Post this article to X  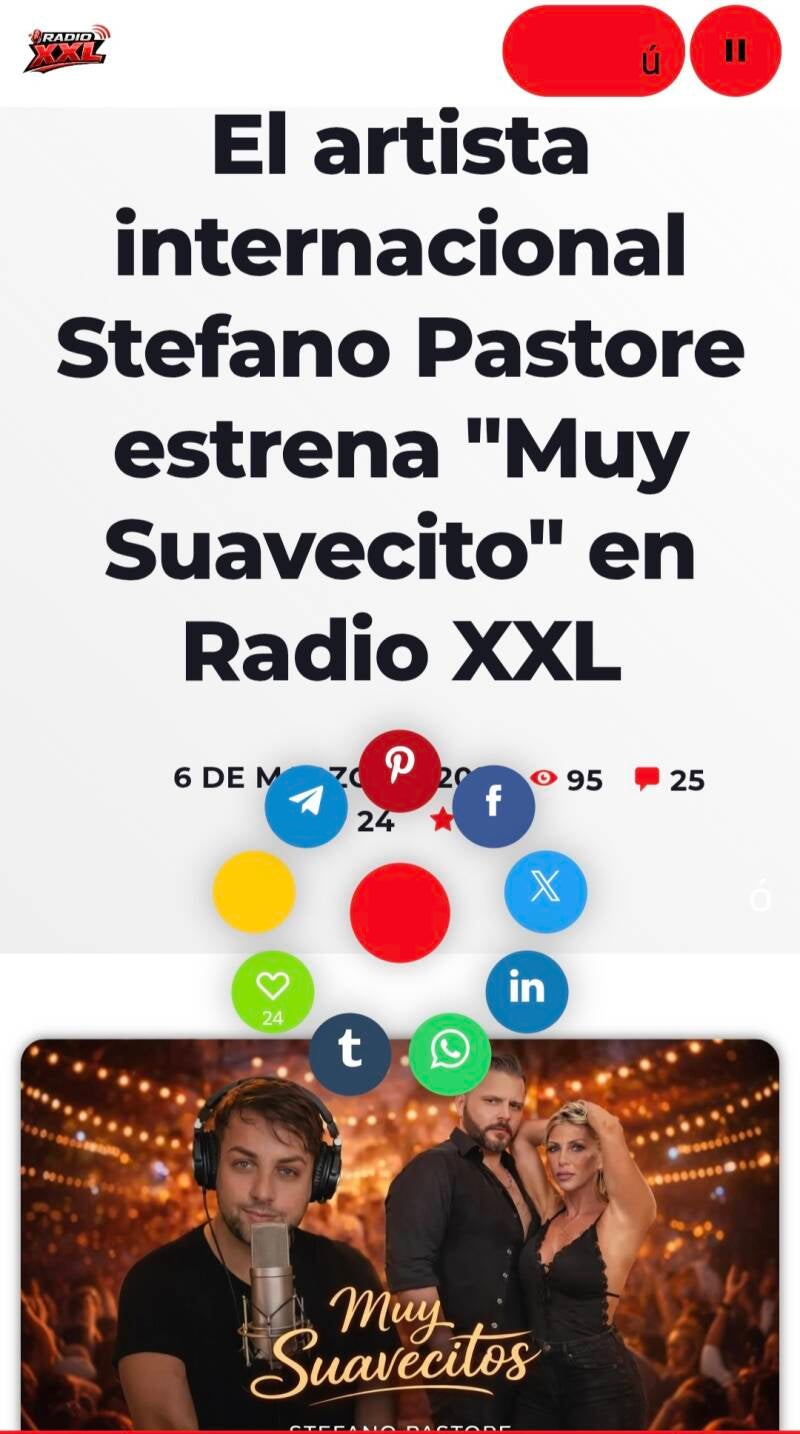(x=545, y=892)
